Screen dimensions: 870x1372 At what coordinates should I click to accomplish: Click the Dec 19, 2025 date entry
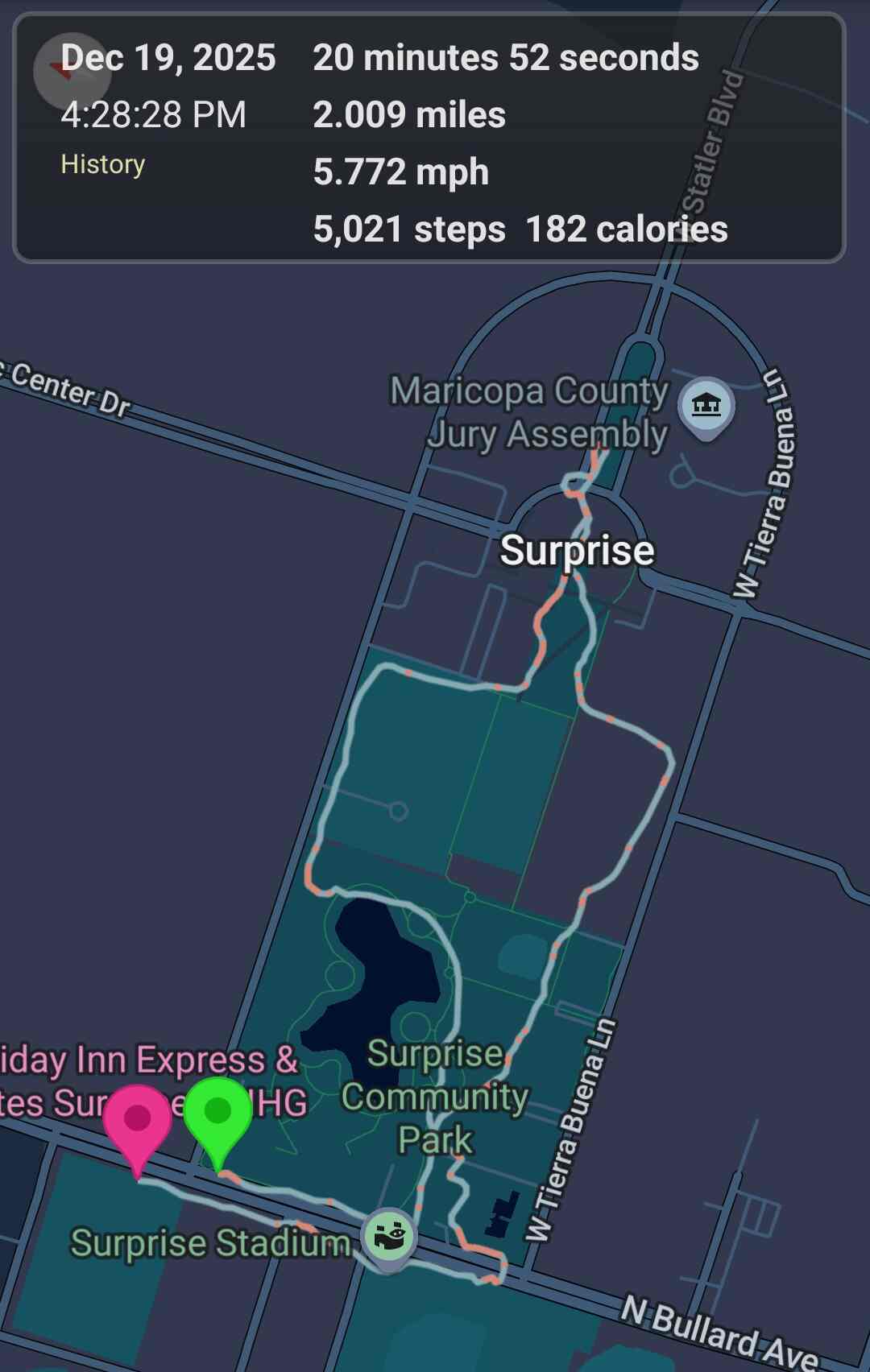click(168, 58)
